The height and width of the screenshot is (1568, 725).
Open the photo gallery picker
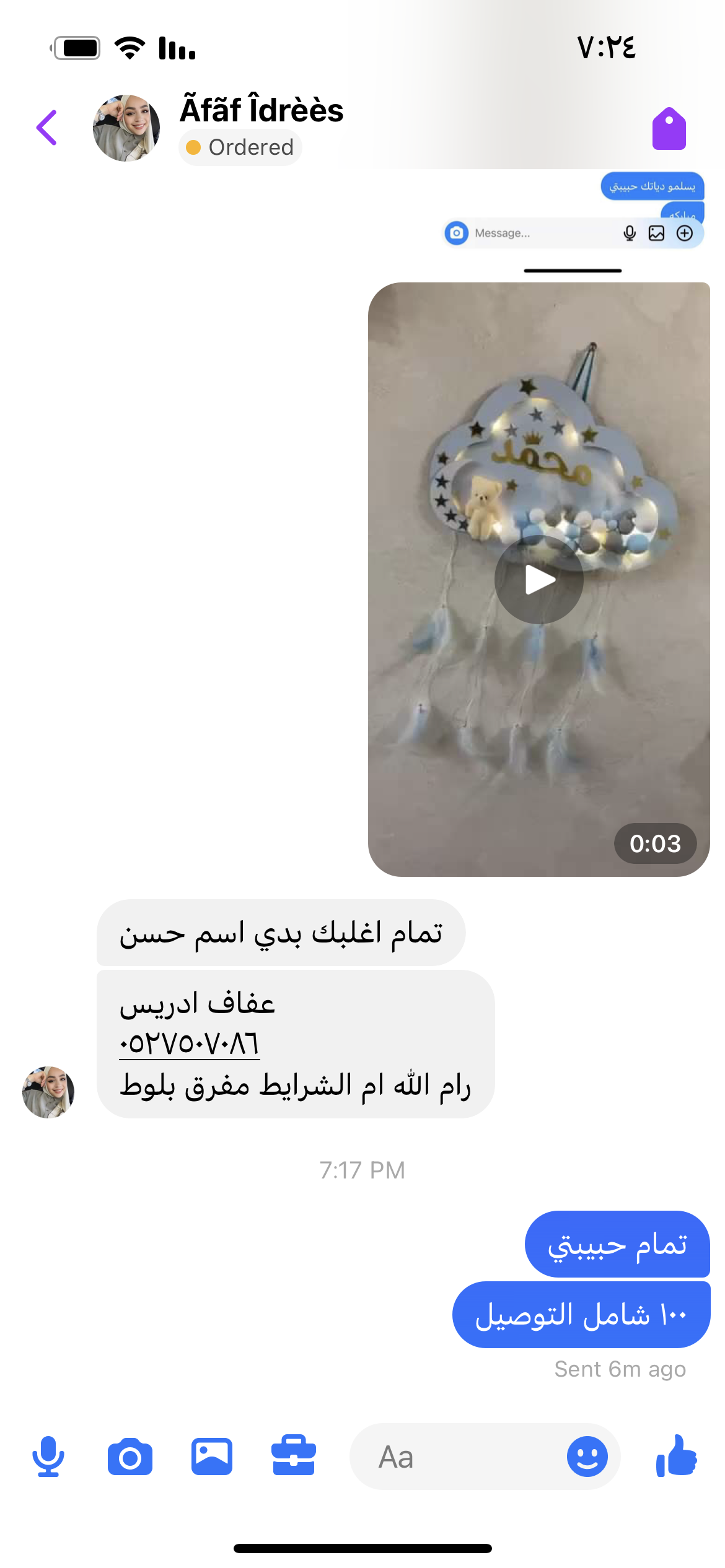[x=212, y=1457]
